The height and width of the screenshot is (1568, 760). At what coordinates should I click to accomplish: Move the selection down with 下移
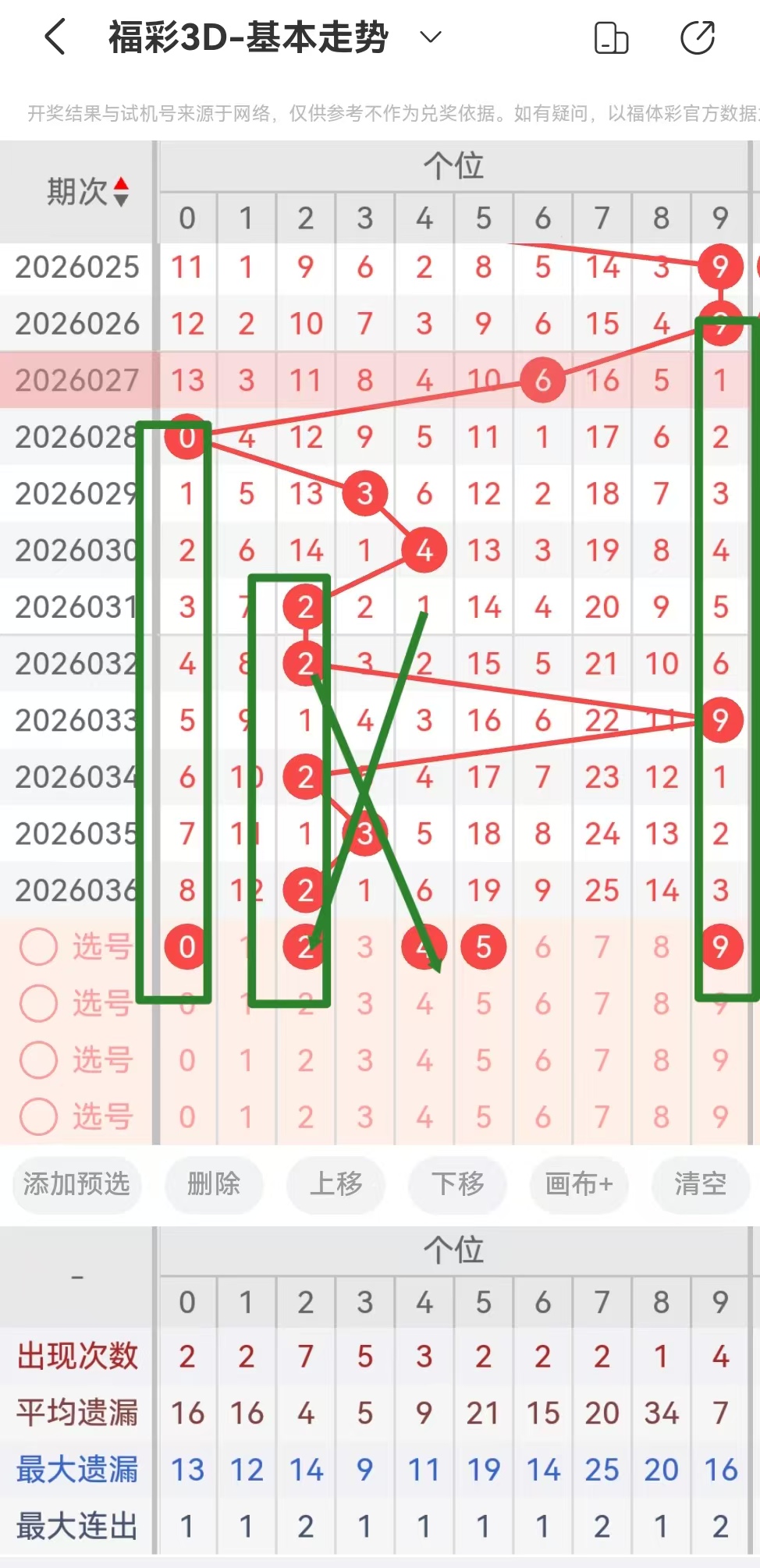point(458,1184)
